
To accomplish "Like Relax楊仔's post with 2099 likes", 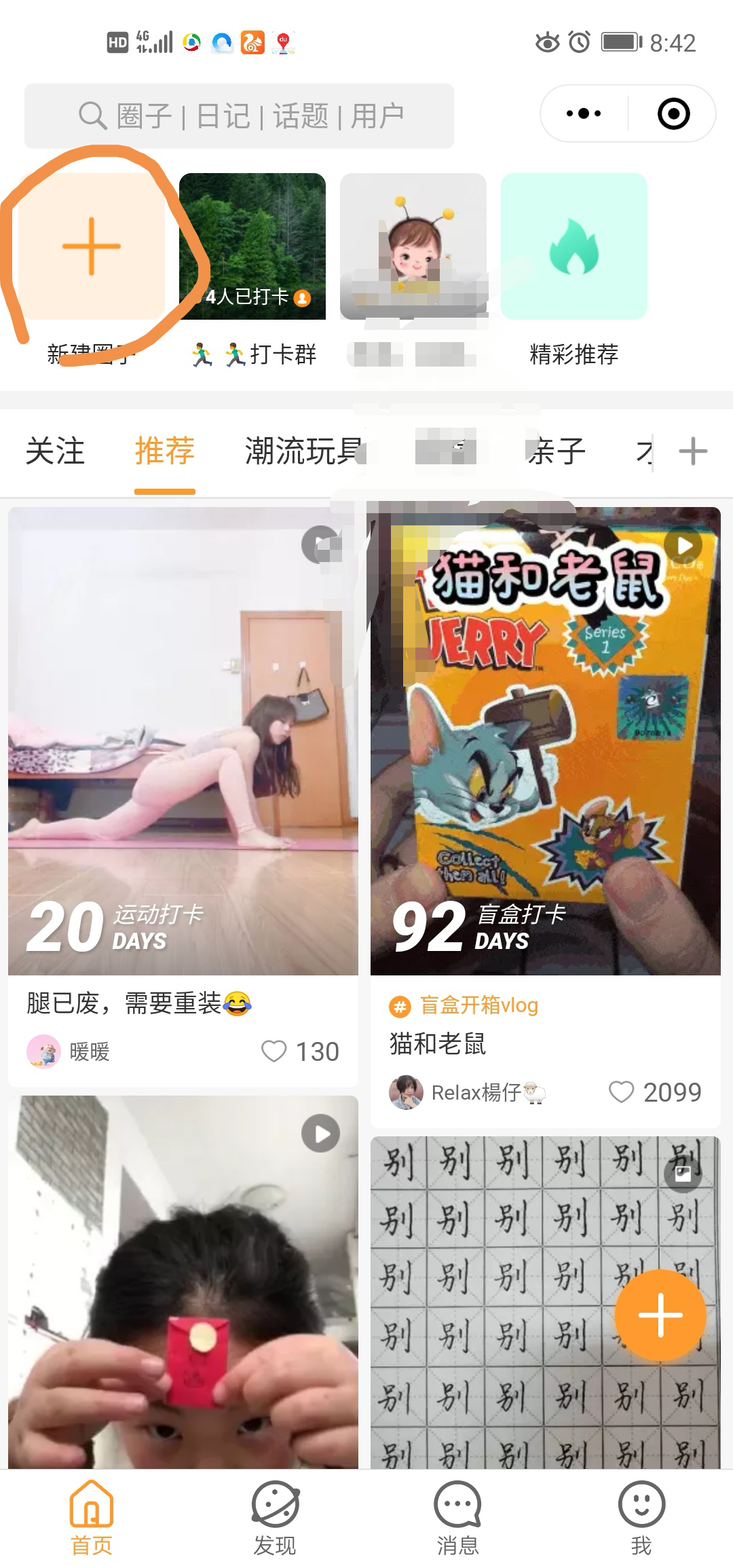I will (621, 1092).
